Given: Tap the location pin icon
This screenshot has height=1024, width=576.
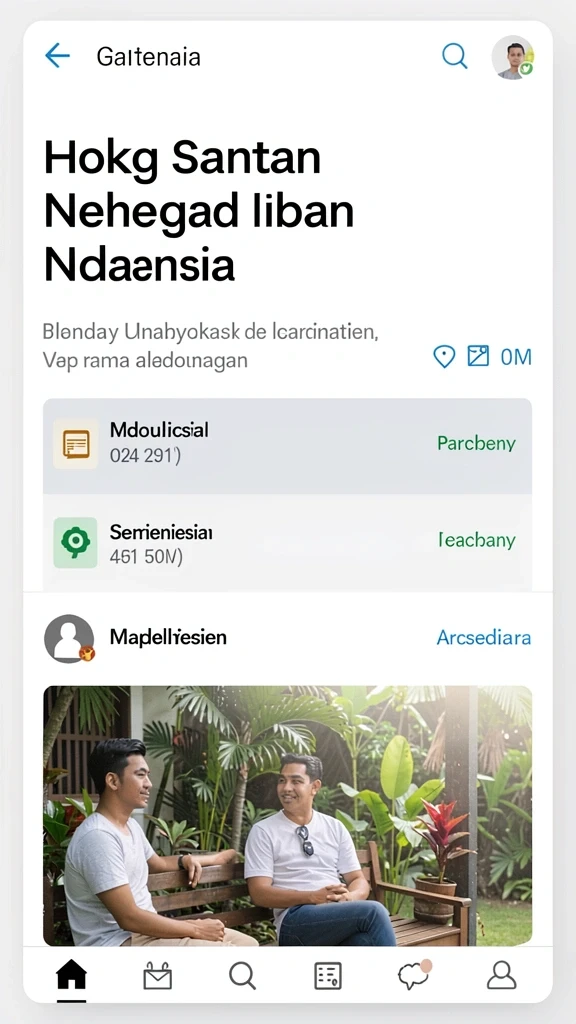Looking at the screenshot, I should click(444, 357).
